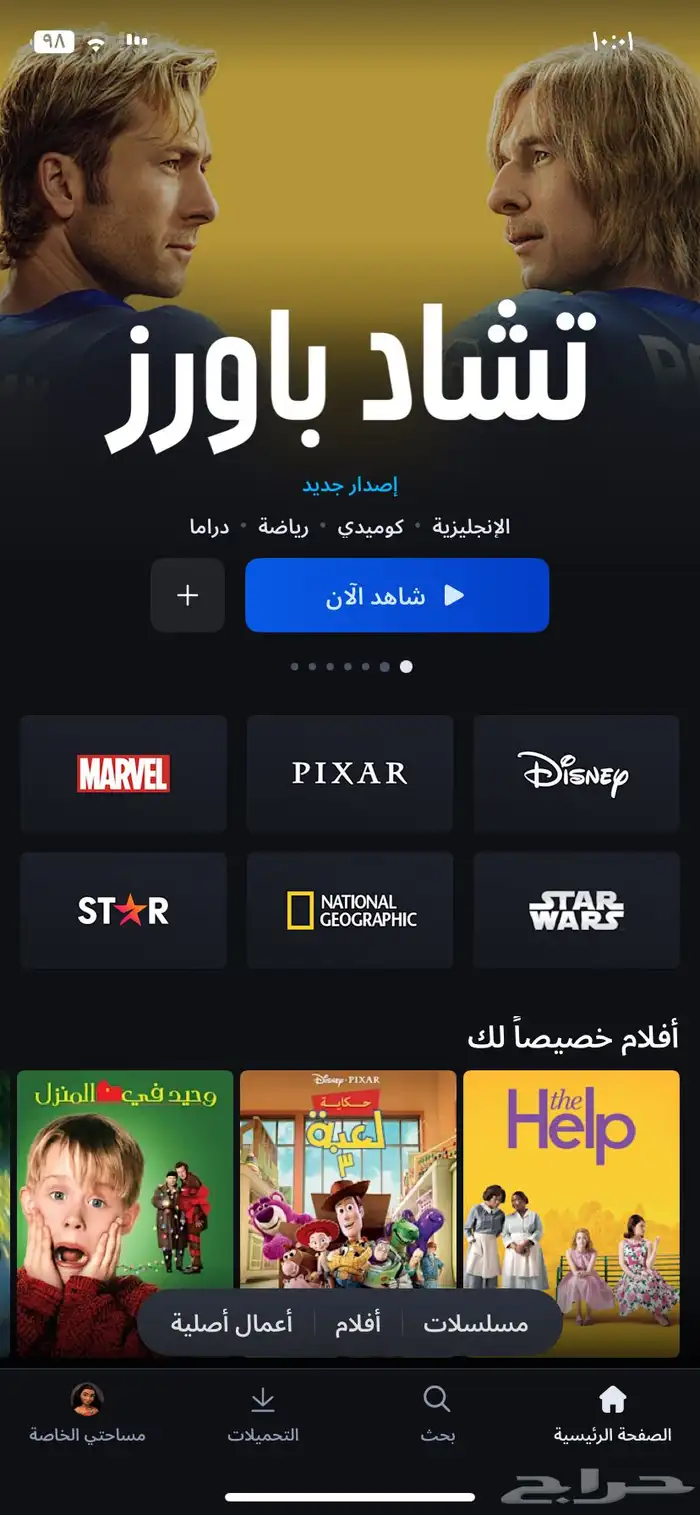The height and width of the screenshot is (1515, 700).
Task: Add تشاد باورز to watchlist with plus
Action: click(187, 595)
